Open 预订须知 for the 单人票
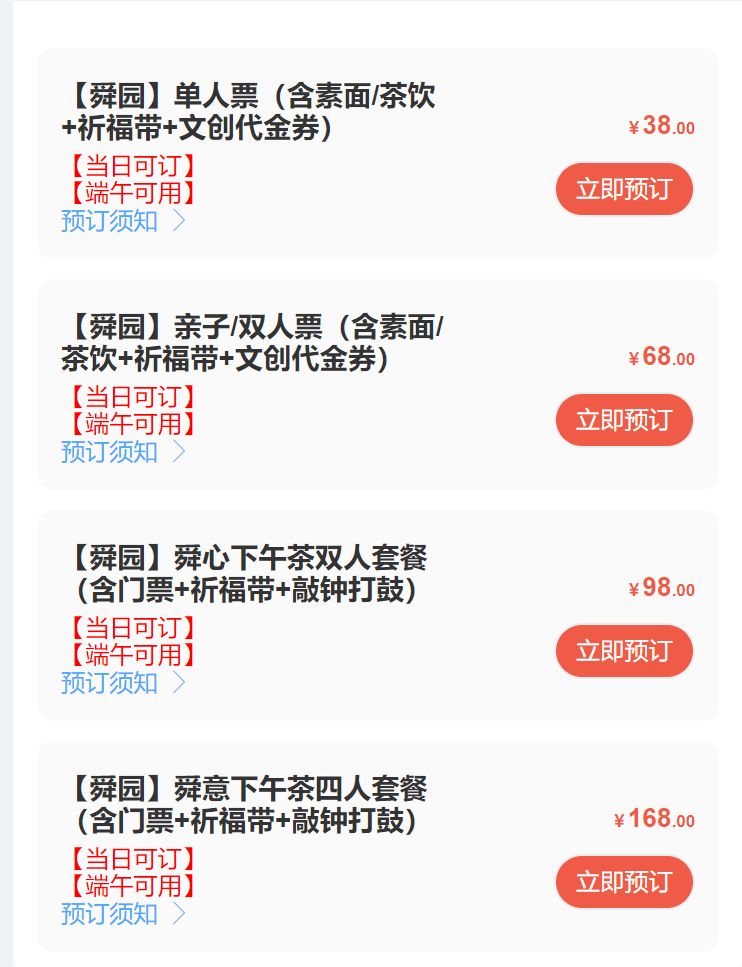Image resolution: width=742 pixels, height=967 pixels. pos(123,221)
